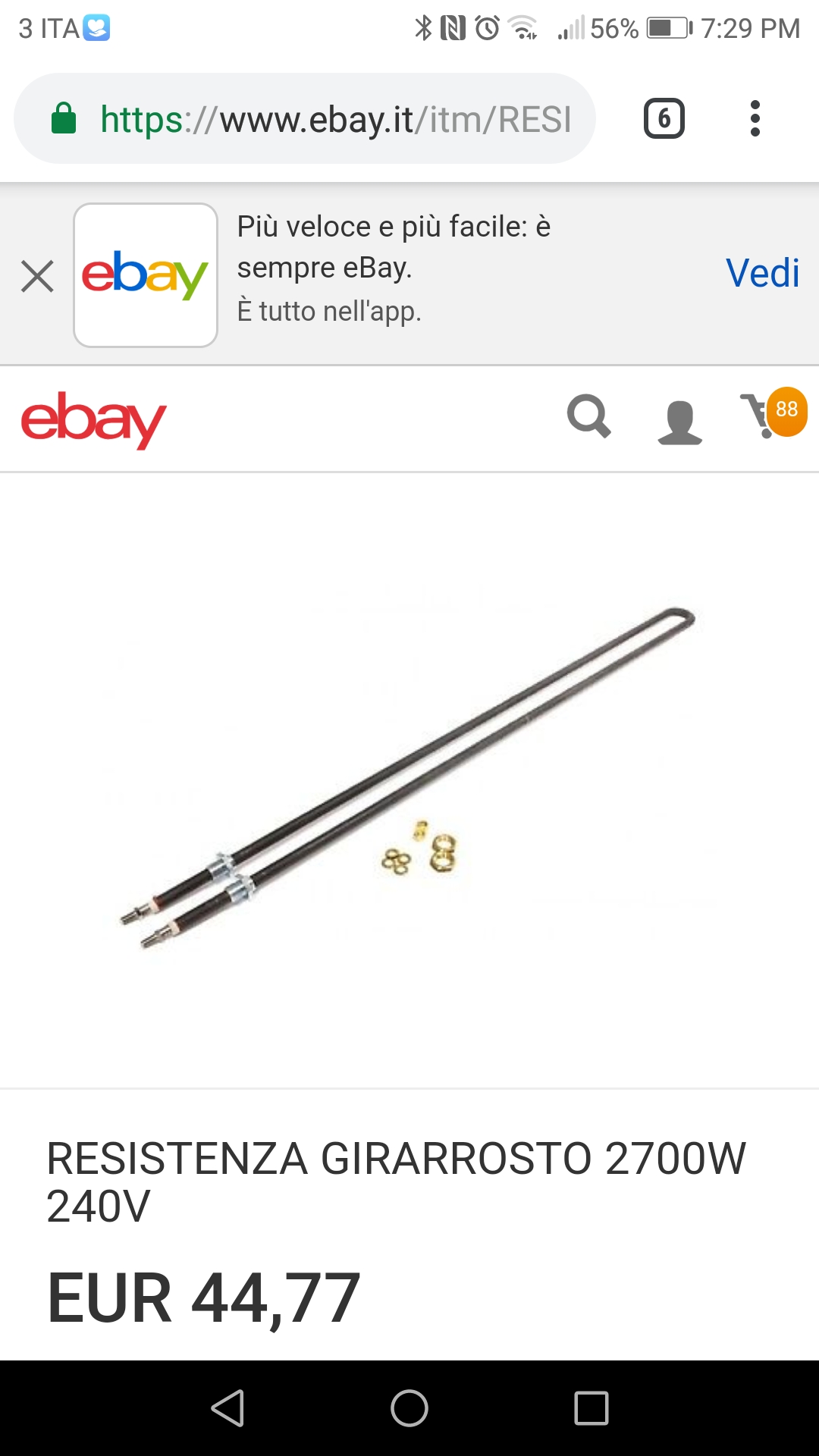This screenshot has width=819, height=1456.
Task: Dismiss the eBay app promotion banner
Action: 37,276
